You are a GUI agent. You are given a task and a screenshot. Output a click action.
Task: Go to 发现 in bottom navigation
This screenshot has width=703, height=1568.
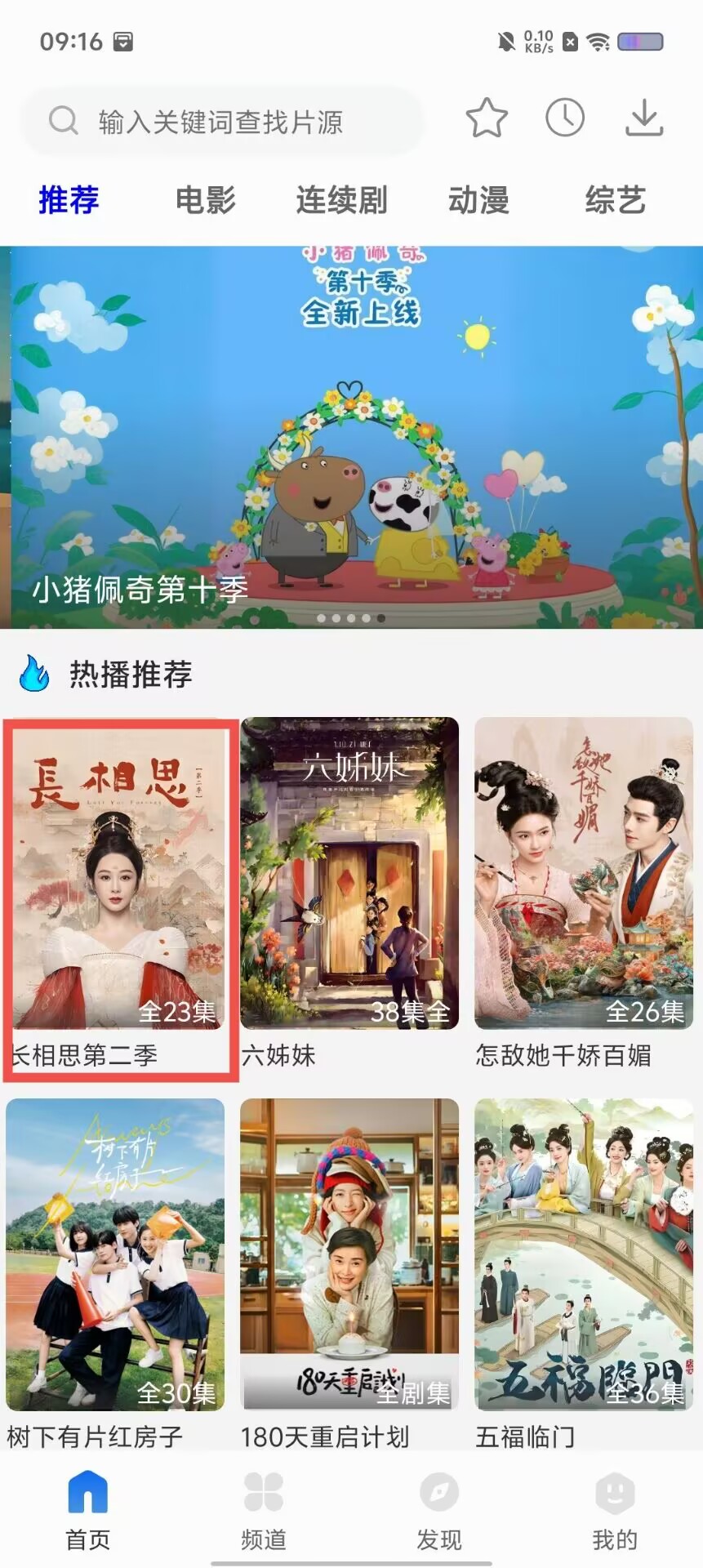coord(439,1511)
